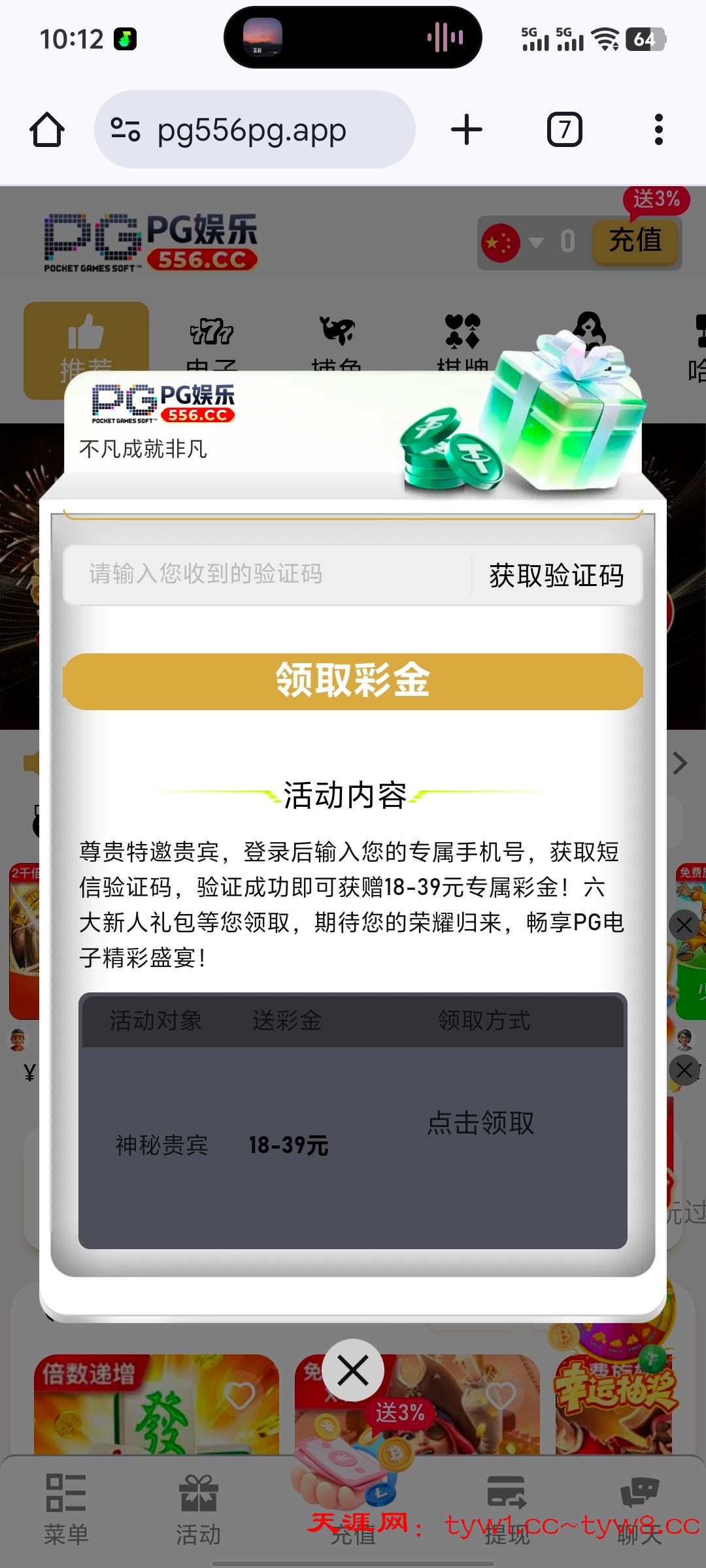Screen dimensions: 706x1568
Task: Tap 获取验证码 to request a code
Action: pyautogui.click(x=557, y=575)
